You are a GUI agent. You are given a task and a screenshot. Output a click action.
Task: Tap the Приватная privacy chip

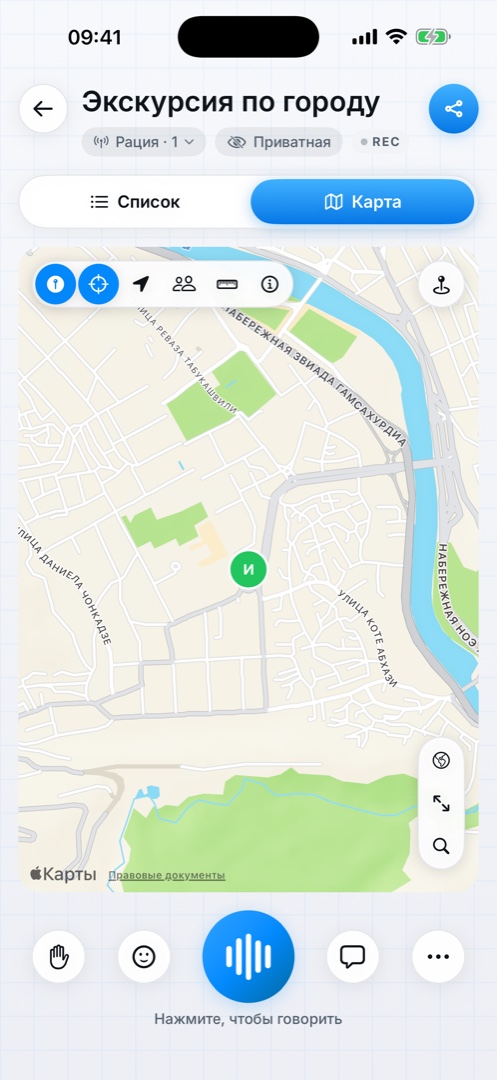(x=279, y=143)
